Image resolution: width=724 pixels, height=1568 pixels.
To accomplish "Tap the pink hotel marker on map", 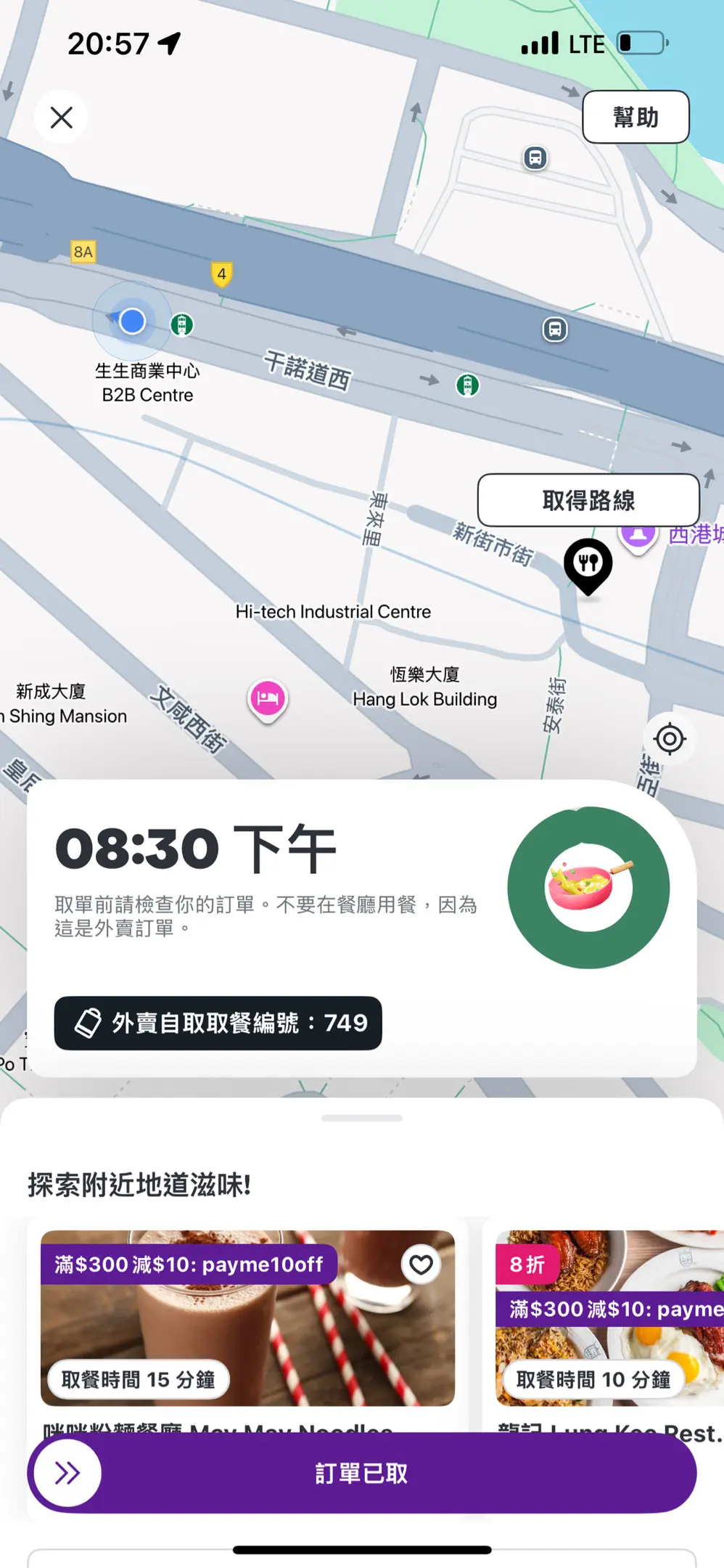I will tap(268, 698).
